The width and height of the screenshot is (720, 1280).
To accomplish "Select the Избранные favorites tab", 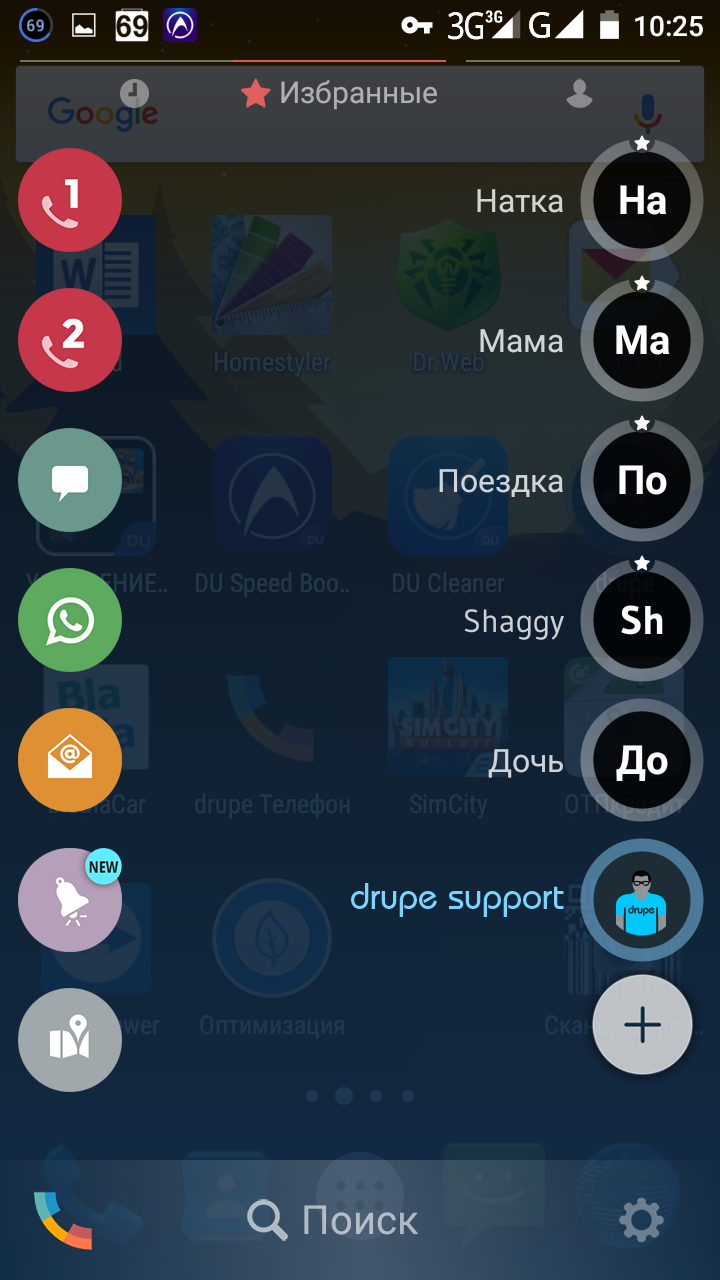I will pos(340,94).
